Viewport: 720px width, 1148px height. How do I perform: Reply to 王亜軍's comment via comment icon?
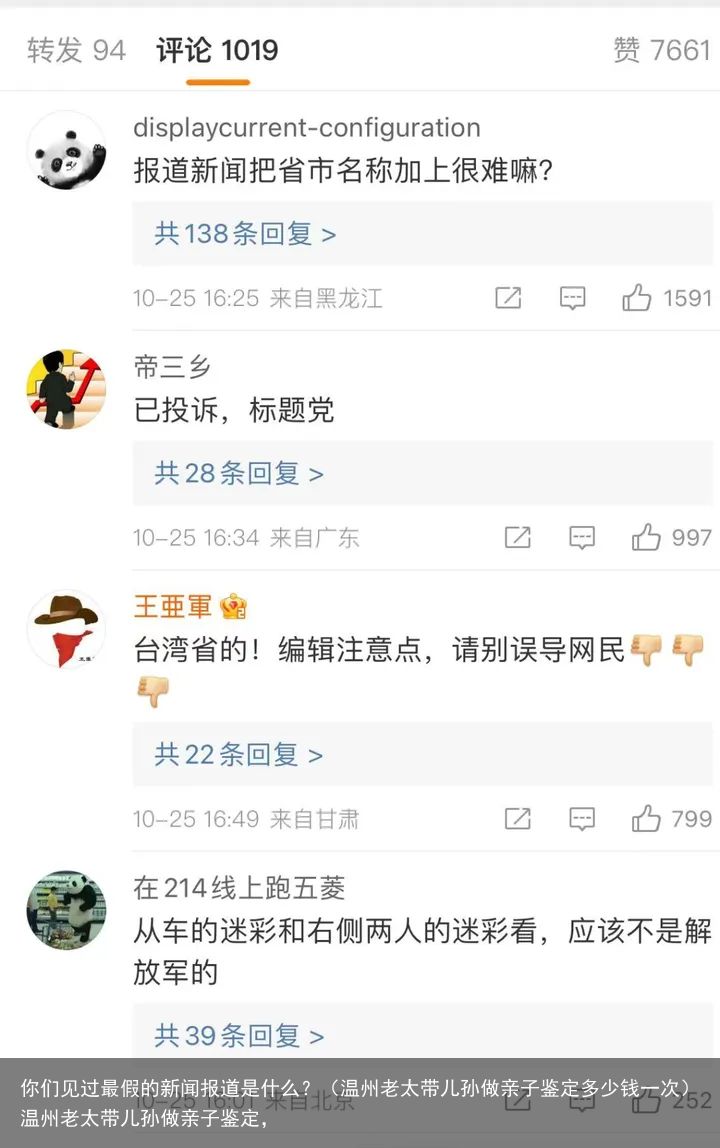[582, 819]
